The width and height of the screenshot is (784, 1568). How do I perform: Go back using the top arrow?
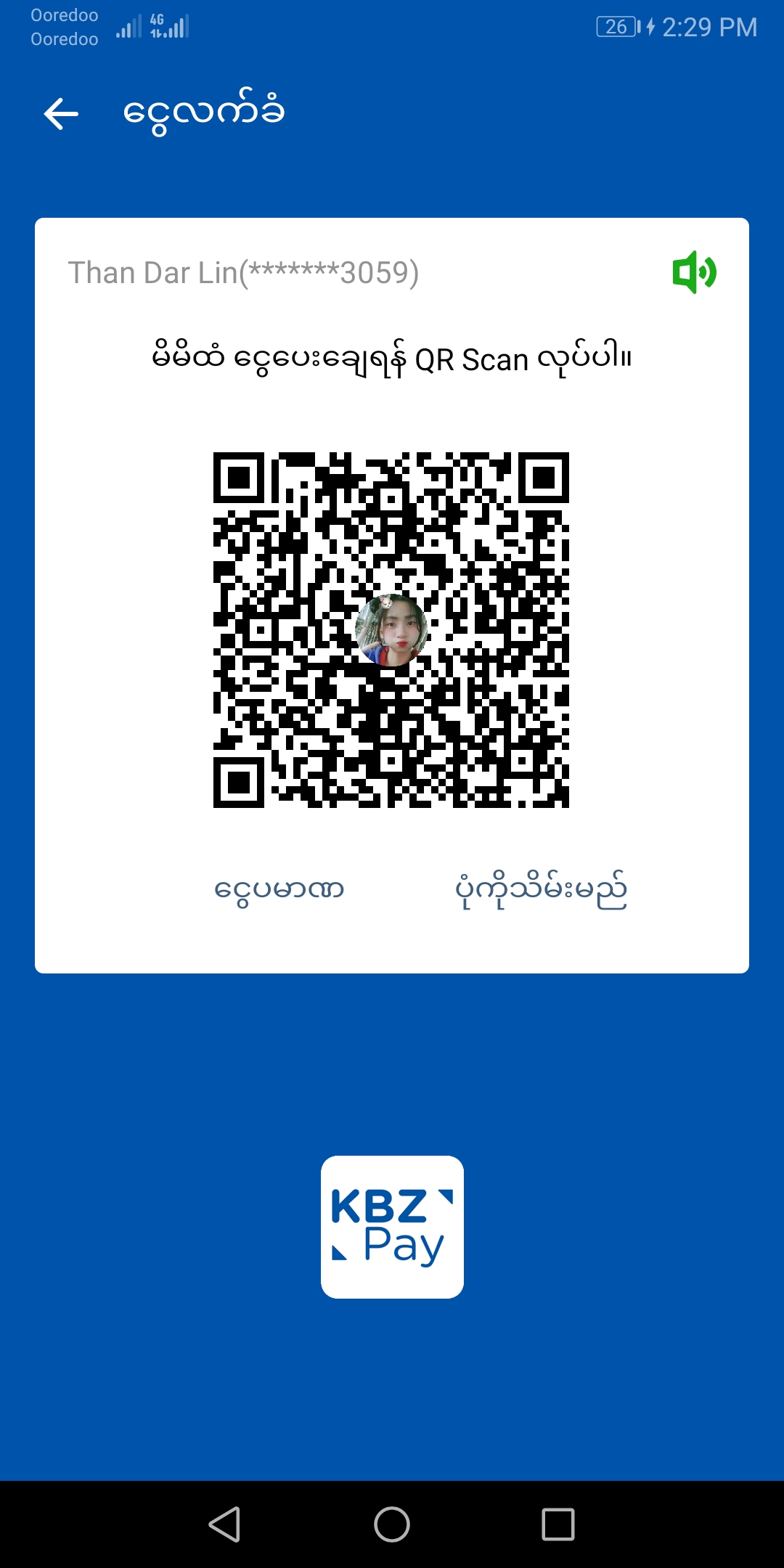[61, 114]
